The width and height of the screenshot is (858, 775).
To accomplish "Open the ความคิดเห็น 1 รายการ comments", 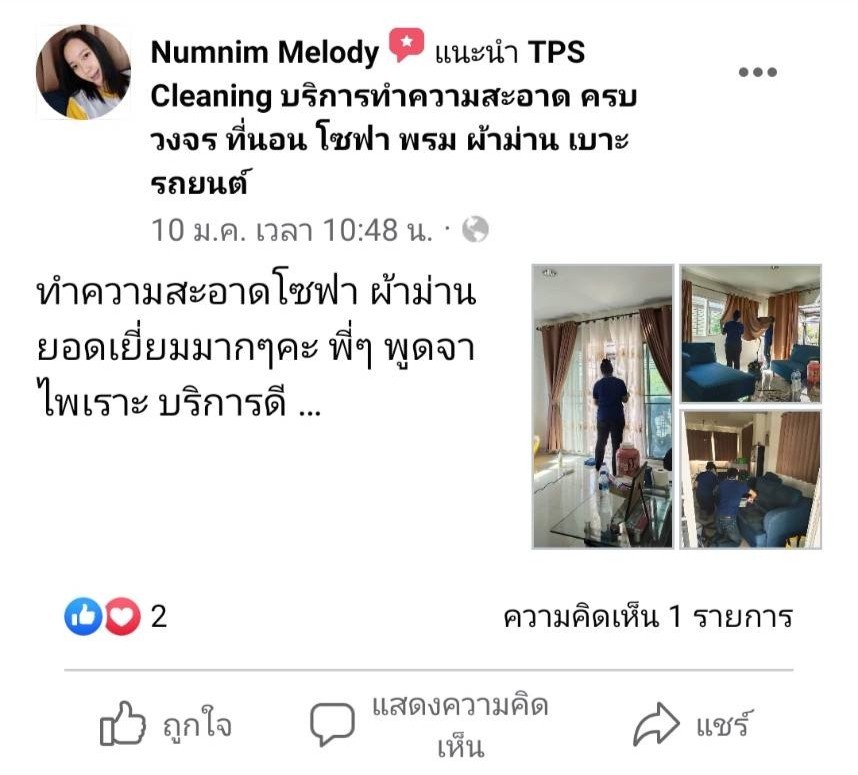I will (647, 617).
